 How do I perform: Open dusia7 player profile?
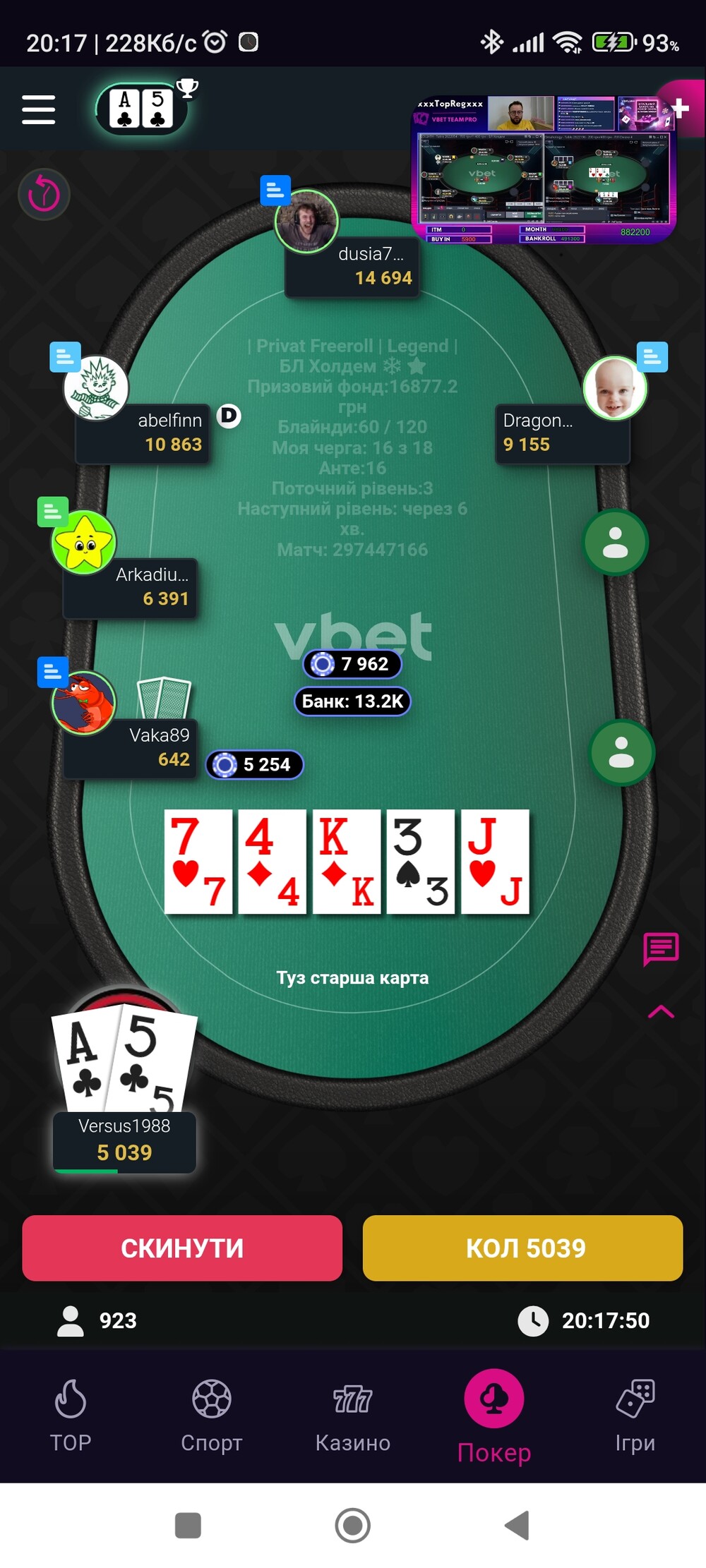pyautogui.click(x=306, y=221)
